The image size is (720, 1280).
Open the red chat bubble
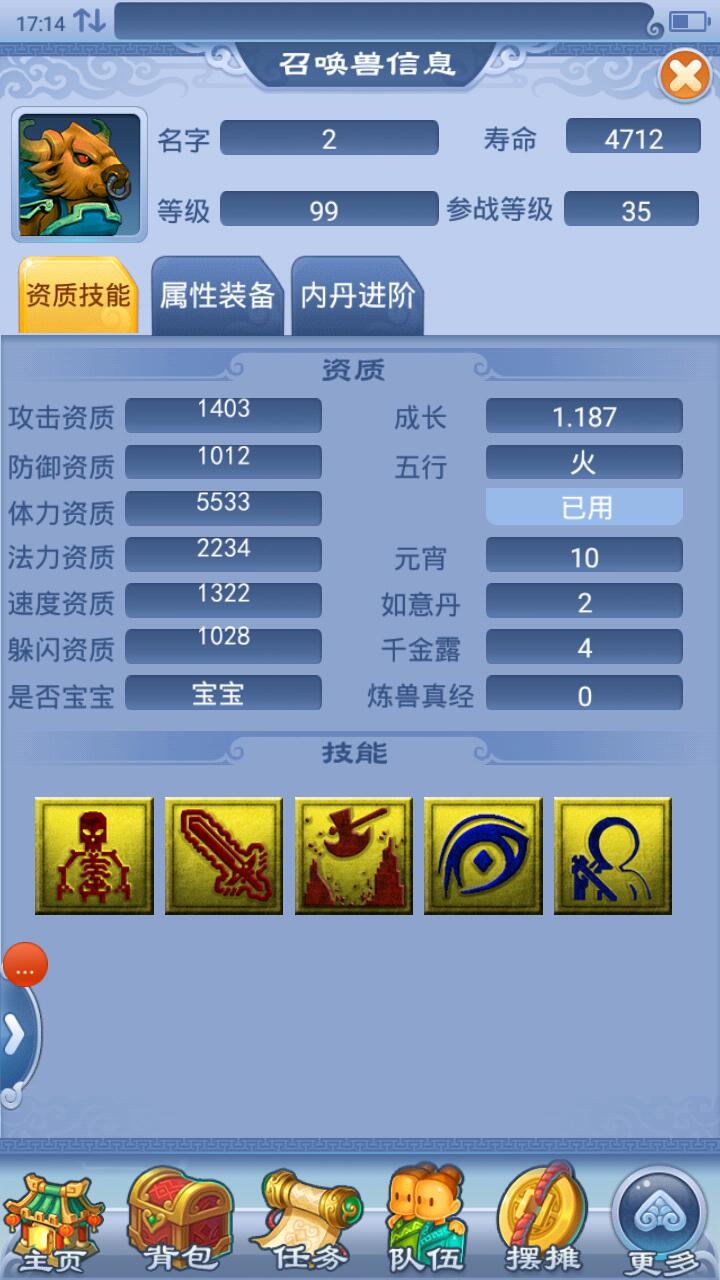click(x=25, y=967)
